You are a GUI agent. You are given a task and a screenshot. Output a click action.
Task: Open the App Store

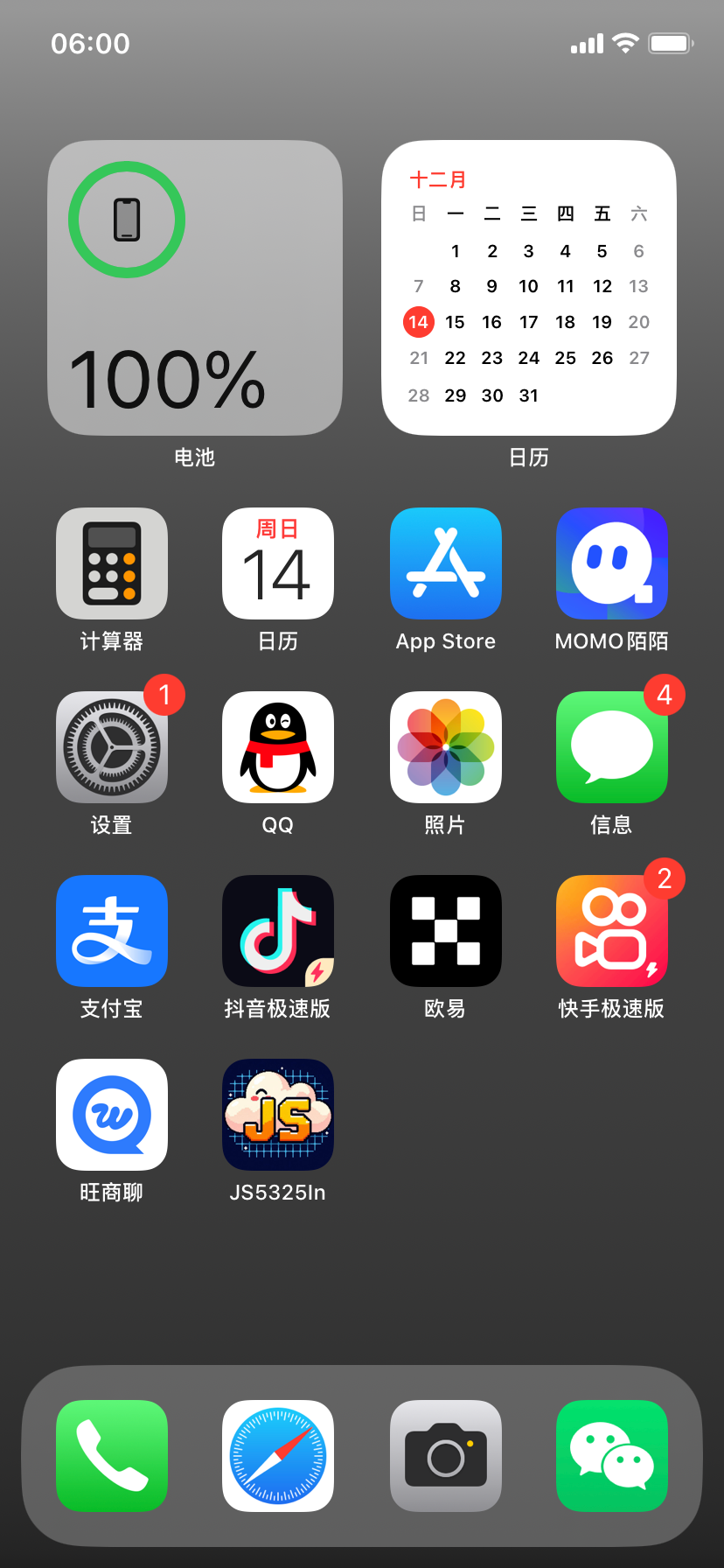(445, 563)
